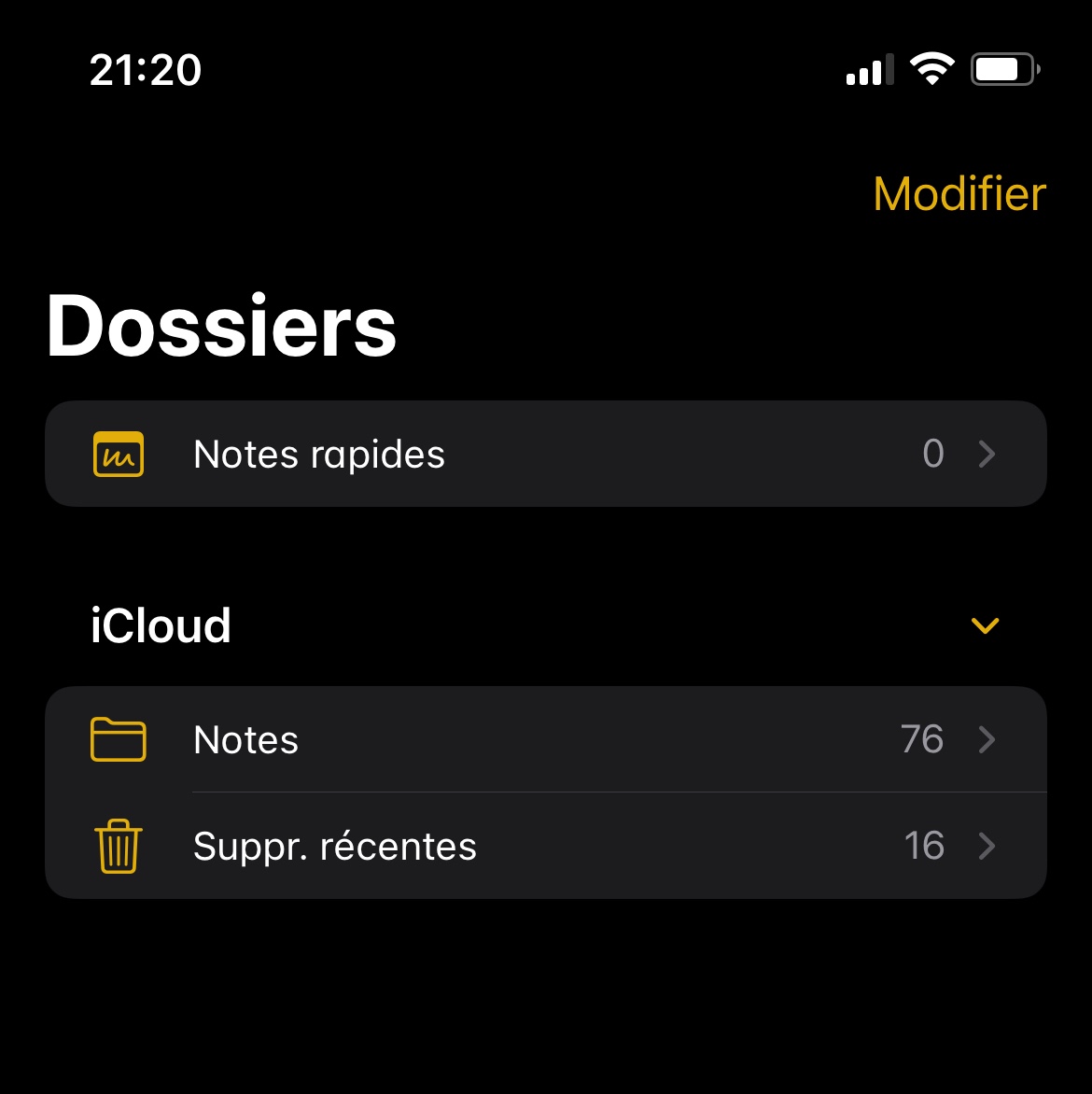Open Suppr. récentes folder

(x=545, y=847)
